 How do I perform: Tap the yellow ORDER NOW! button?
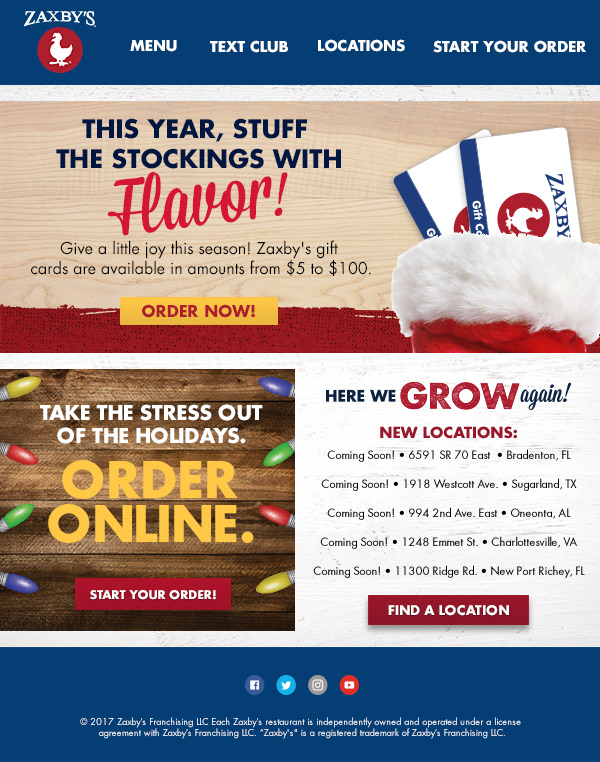click(x=199, y=311)
